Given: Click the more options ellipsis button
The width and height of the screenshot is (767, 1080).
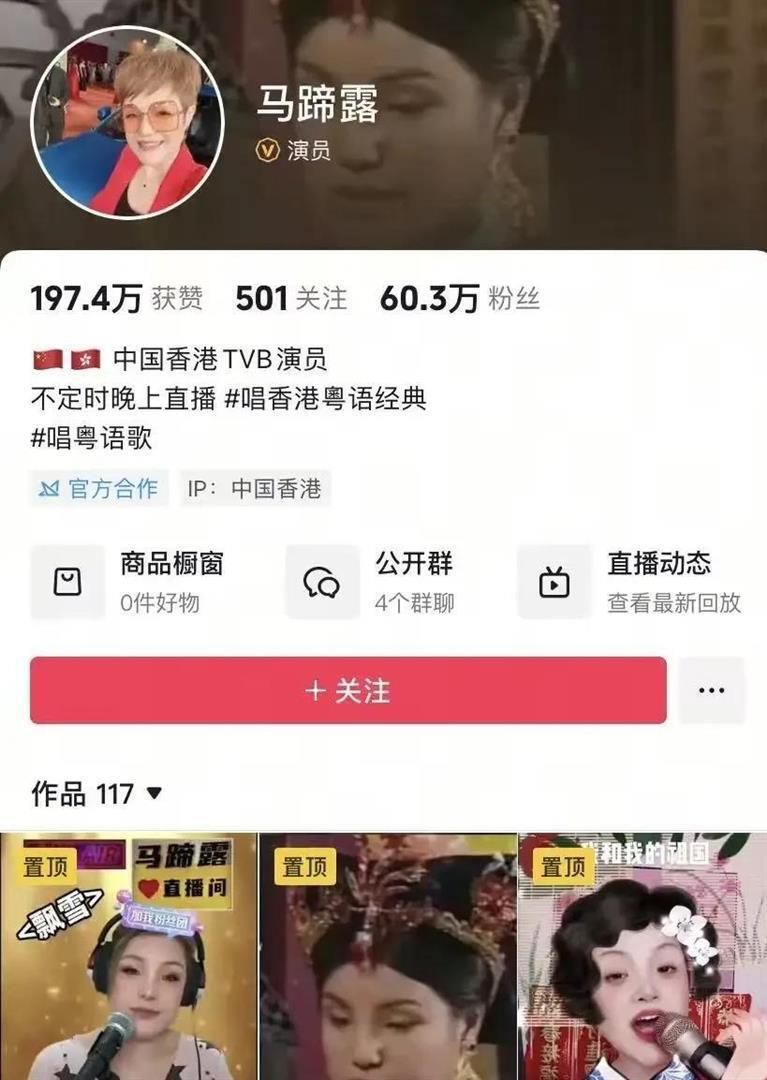Looking at the screenshot, I should [x=711, y=688].
